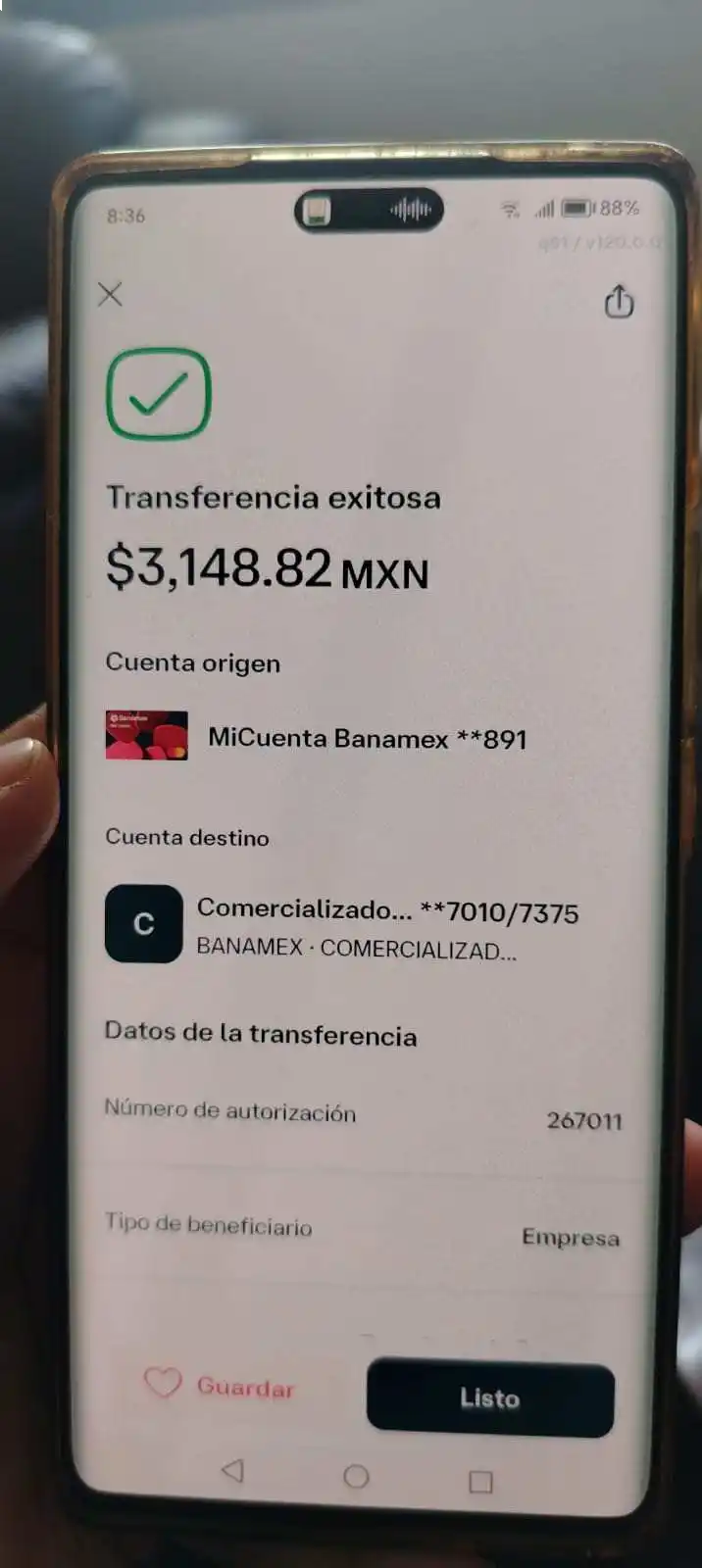
Task: Go back using the system back button
Action: (232, 1470)
